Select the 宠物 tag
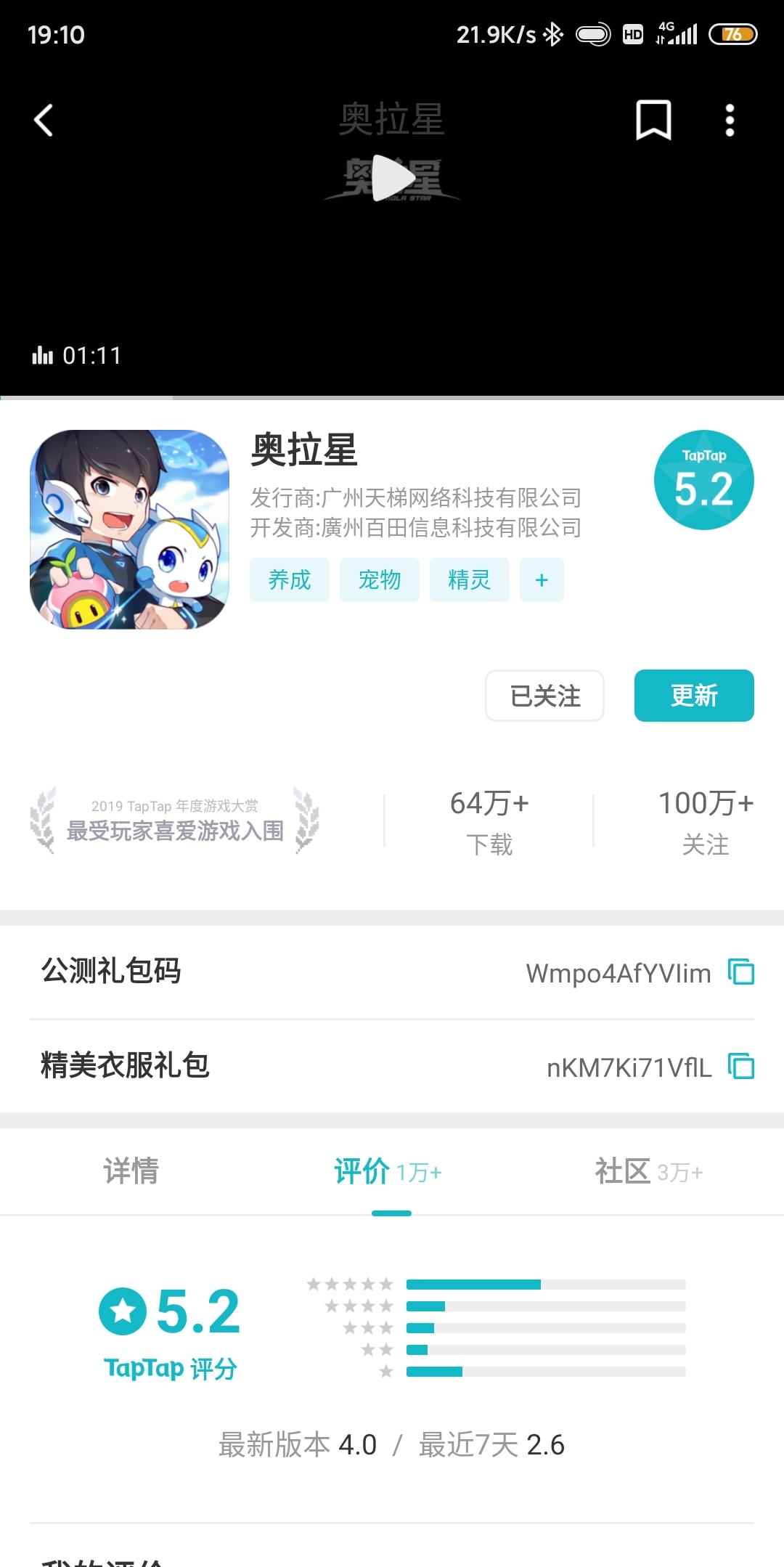784x1567 pixels. (x=379, y=579)
